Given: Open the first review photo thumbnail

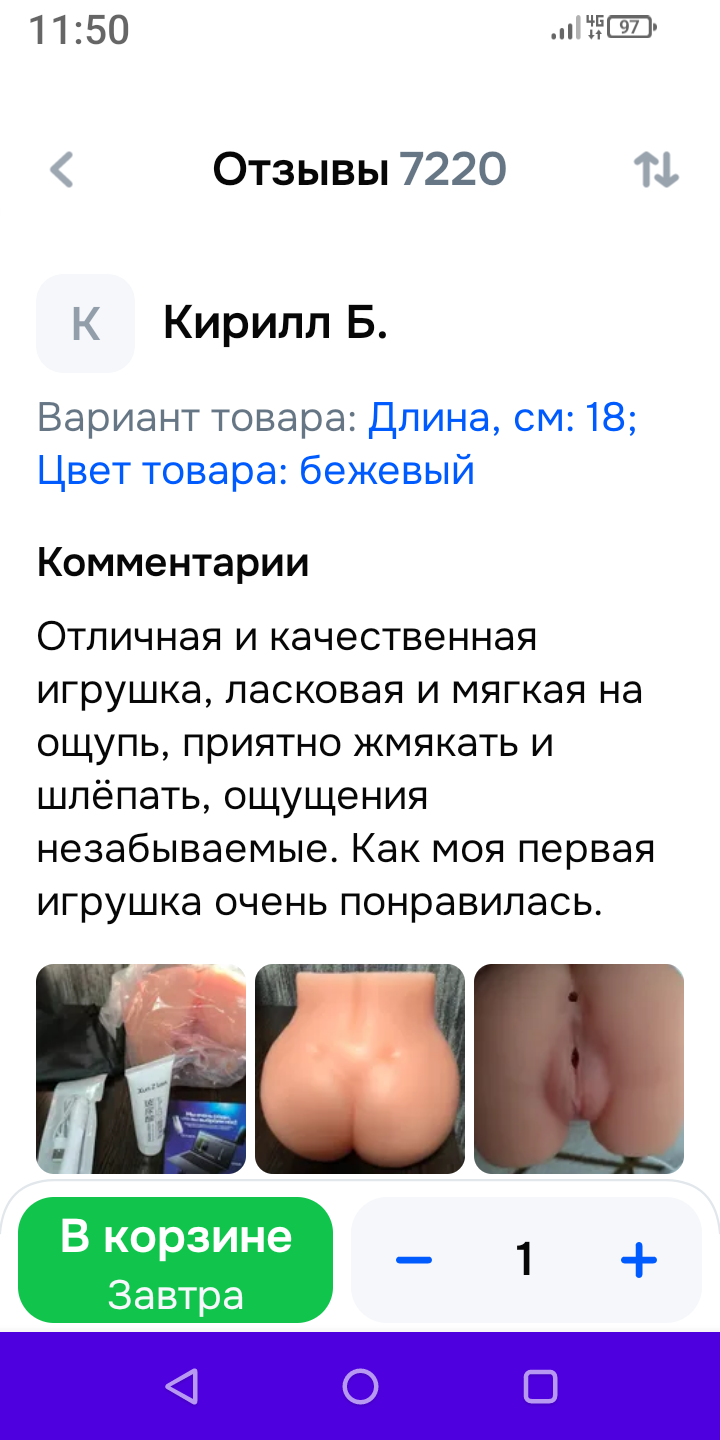Looking at the screenshot, I should coord(141,1068).
